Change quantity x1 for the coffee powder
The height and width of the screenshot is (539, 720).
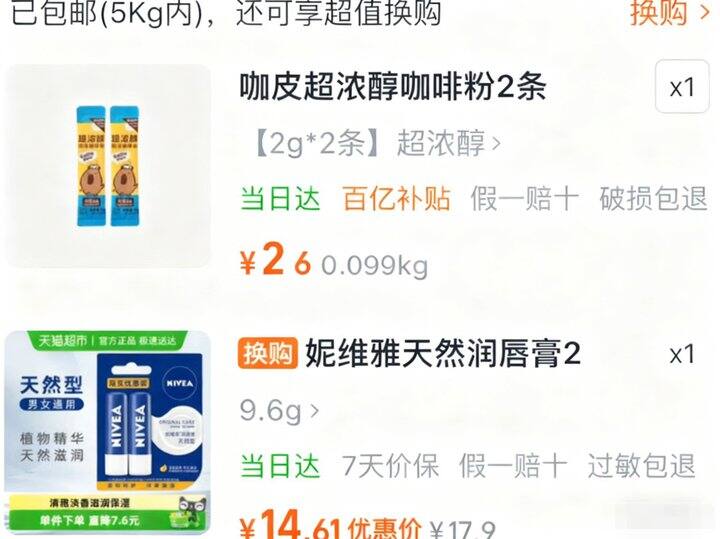click(682, 87)
